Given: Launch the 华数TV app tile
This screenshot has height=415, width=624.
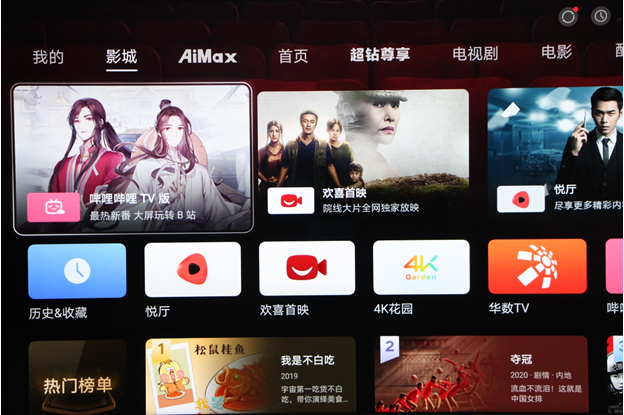Looking at the screenshot, I should pyautogui.click(x=537, y=268).
